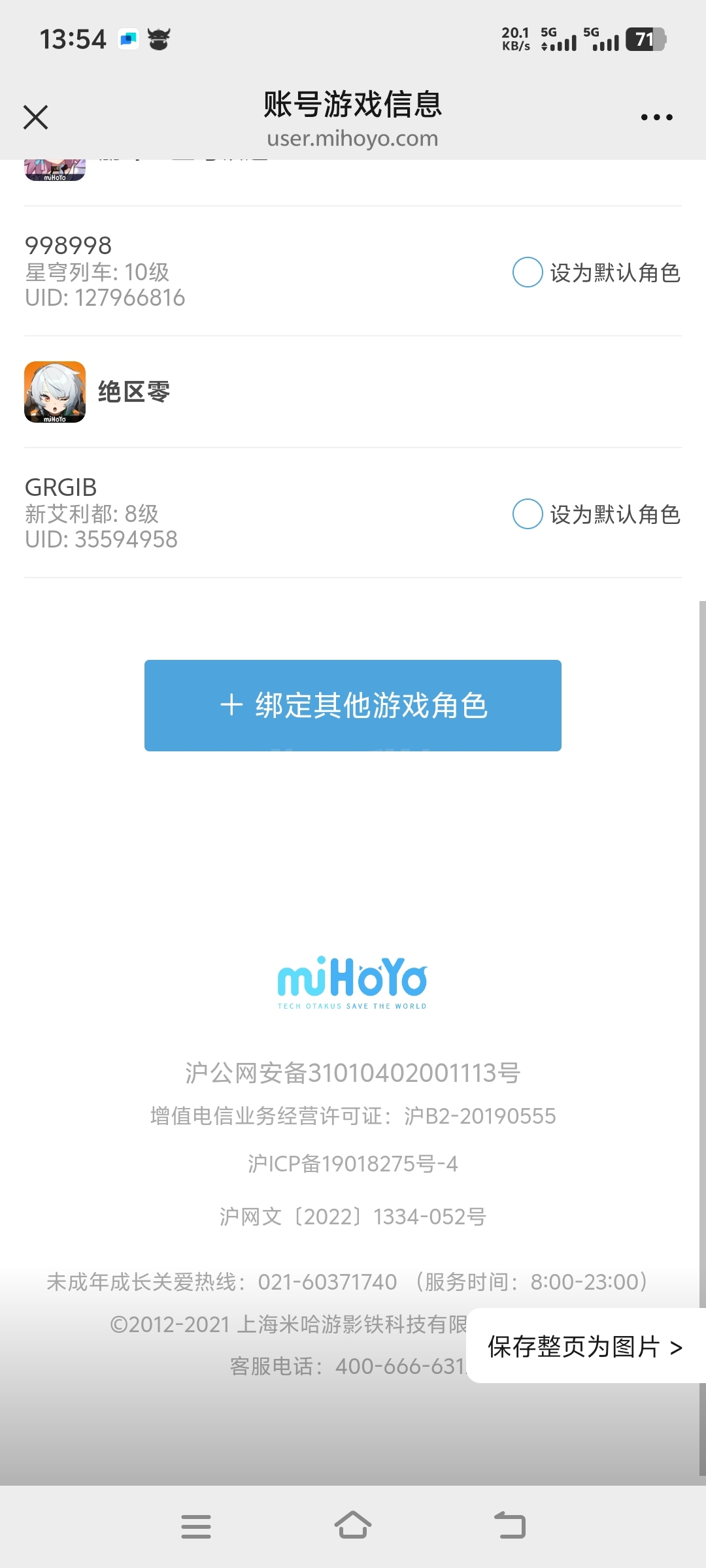706x1568 pixels.
Task: Tap the system back button
Action: click(510, 1526)
